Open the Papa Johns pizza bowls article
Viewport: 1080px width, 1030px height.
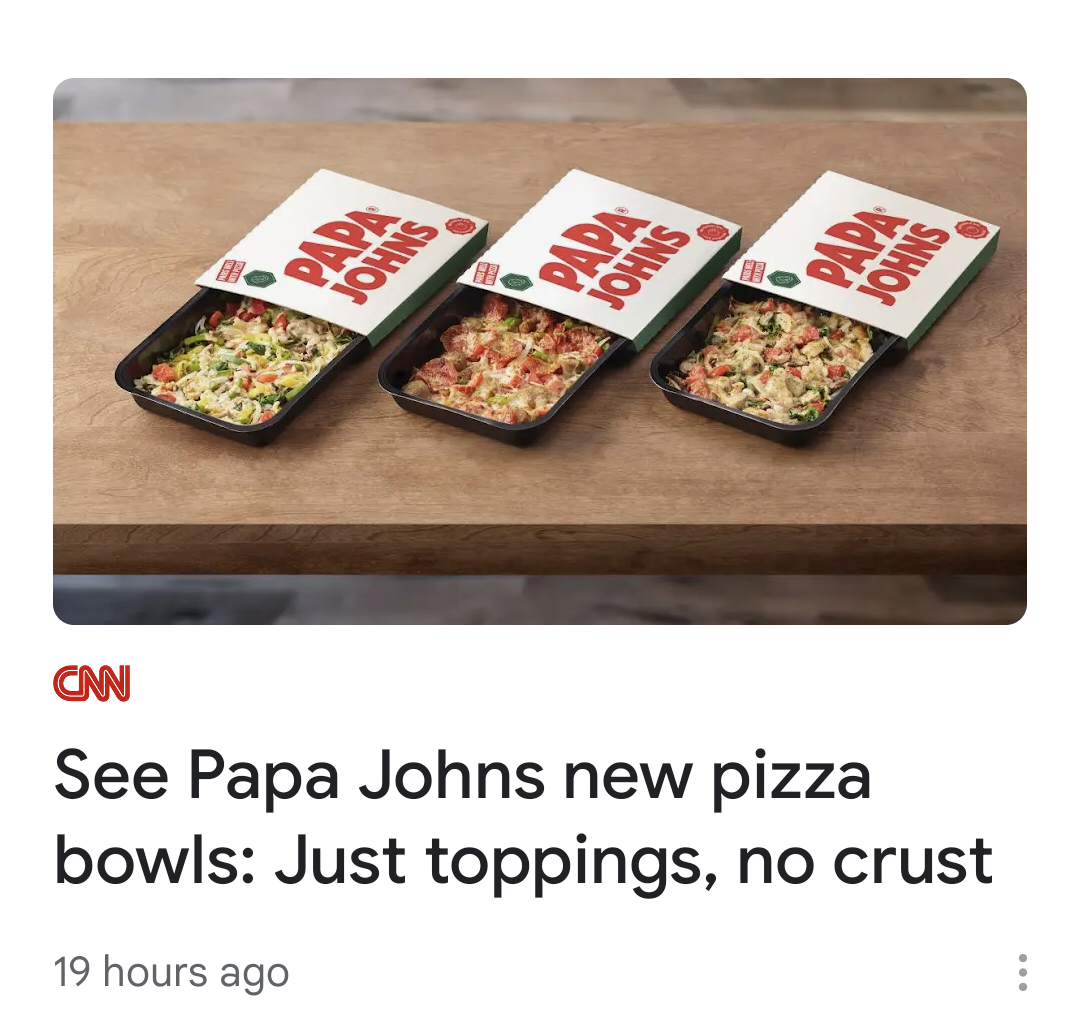[x=523, y=819]
